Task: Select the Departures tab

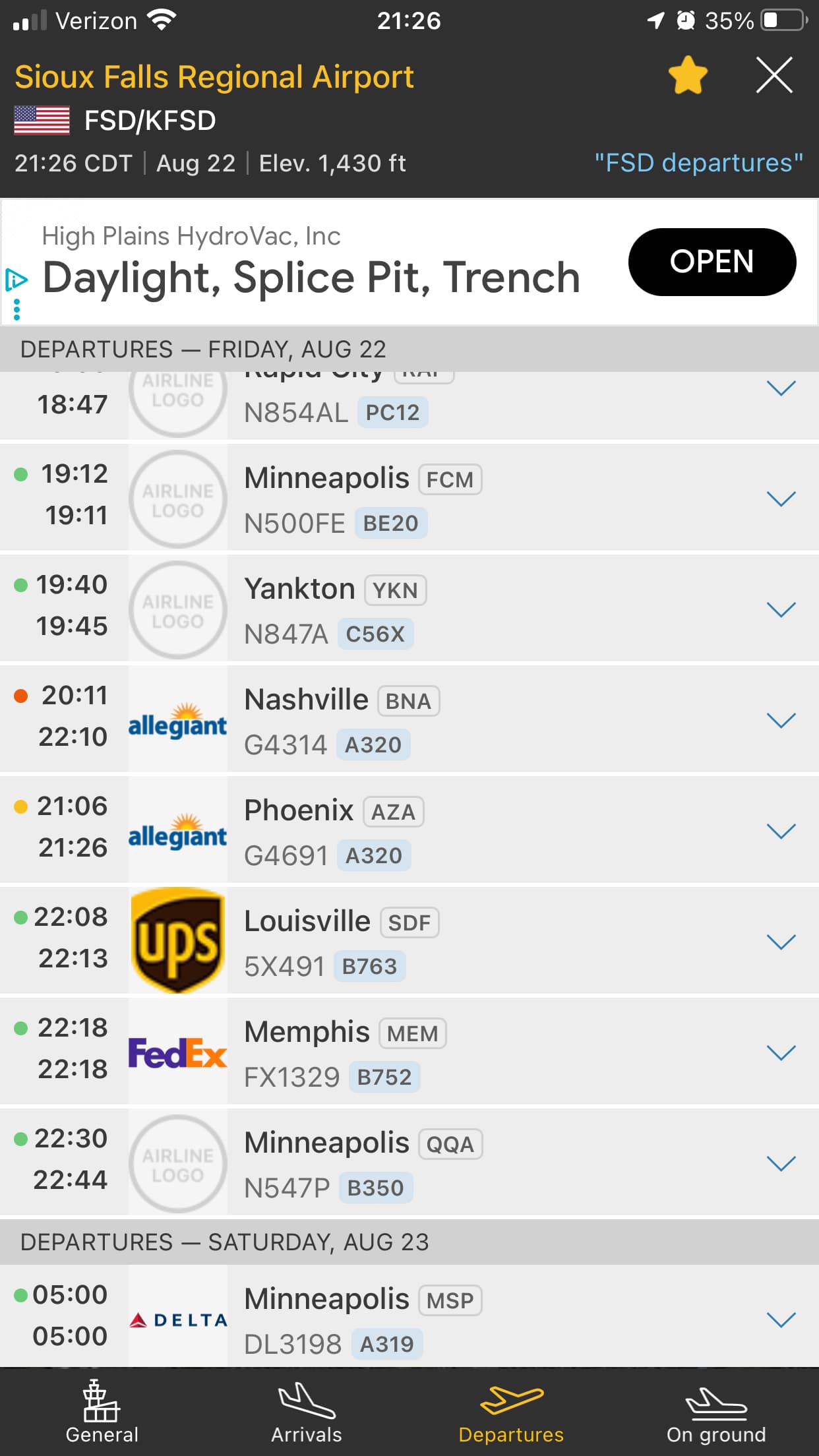Action: tap(511, 1411)
